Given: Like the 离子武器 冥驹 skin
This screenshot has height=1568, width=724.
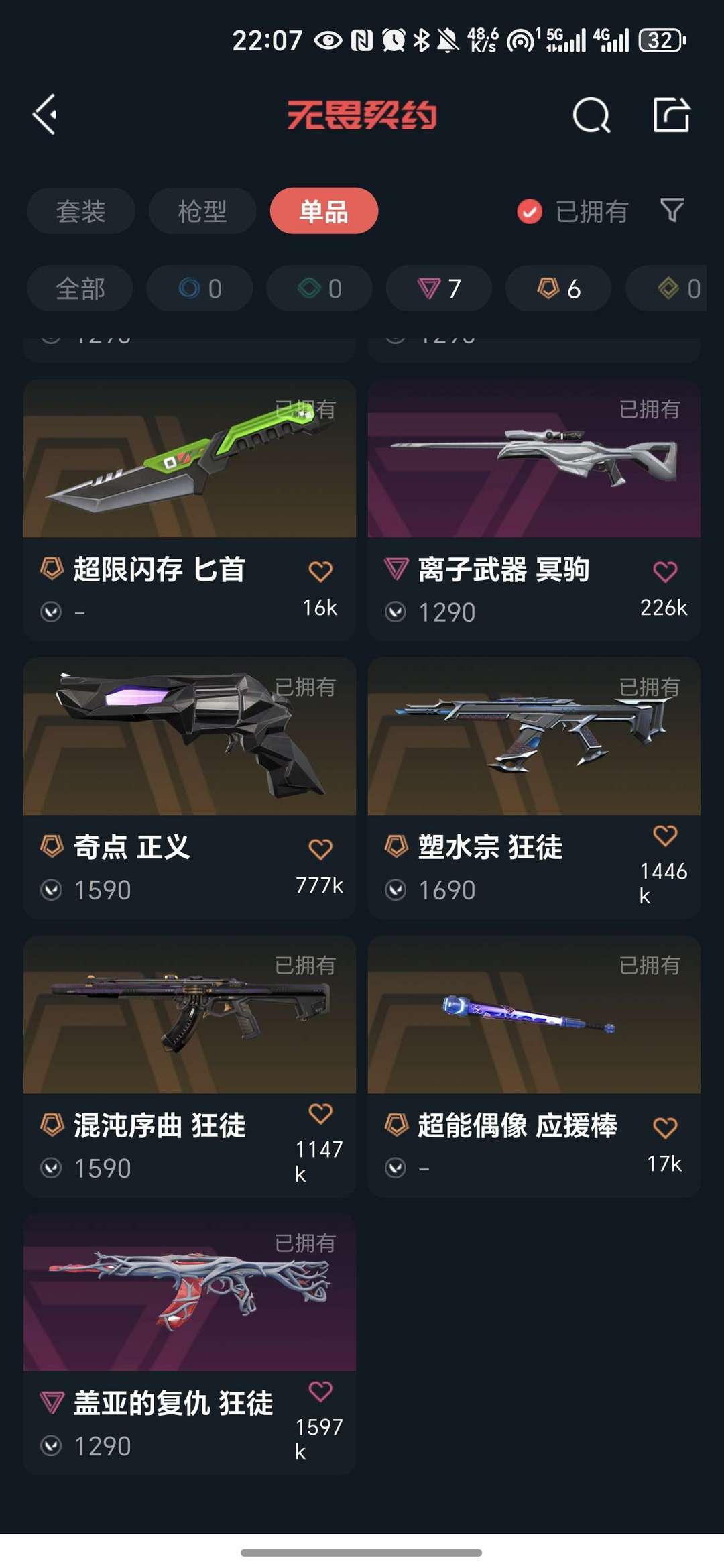Looking at the screenshot, I should coord(665,571).
